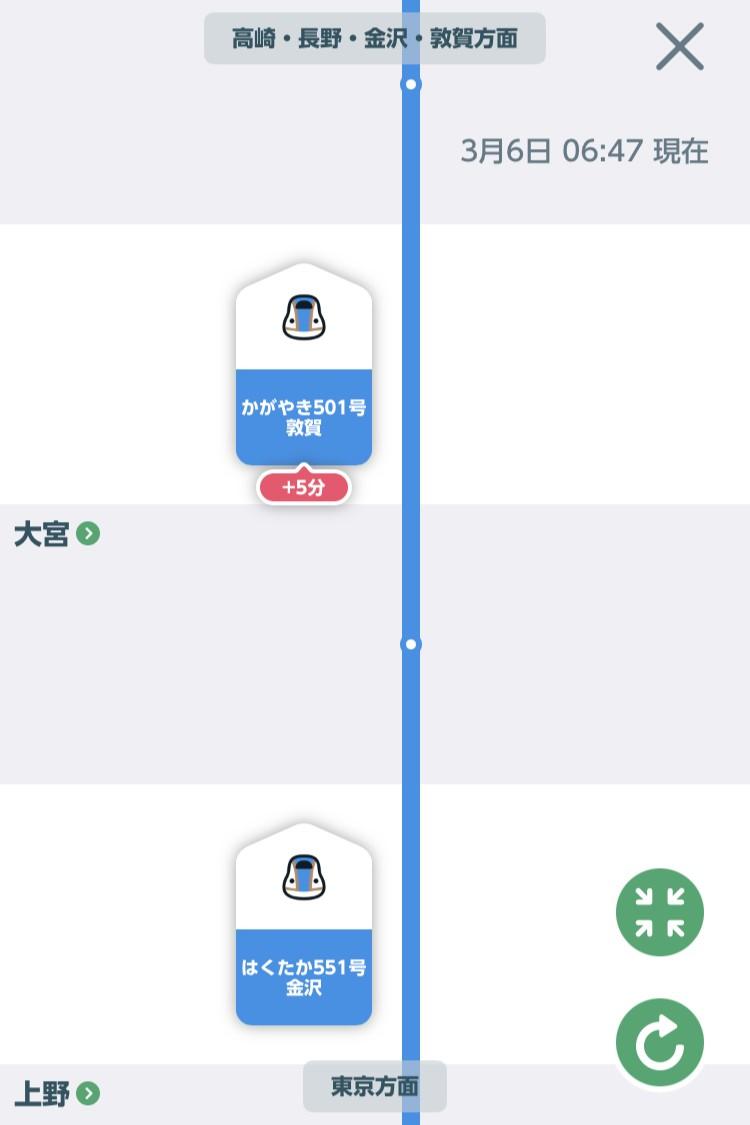Open 大宮 station details
750x1125 pixels.
pyautogui.click(x=57, y=534)
